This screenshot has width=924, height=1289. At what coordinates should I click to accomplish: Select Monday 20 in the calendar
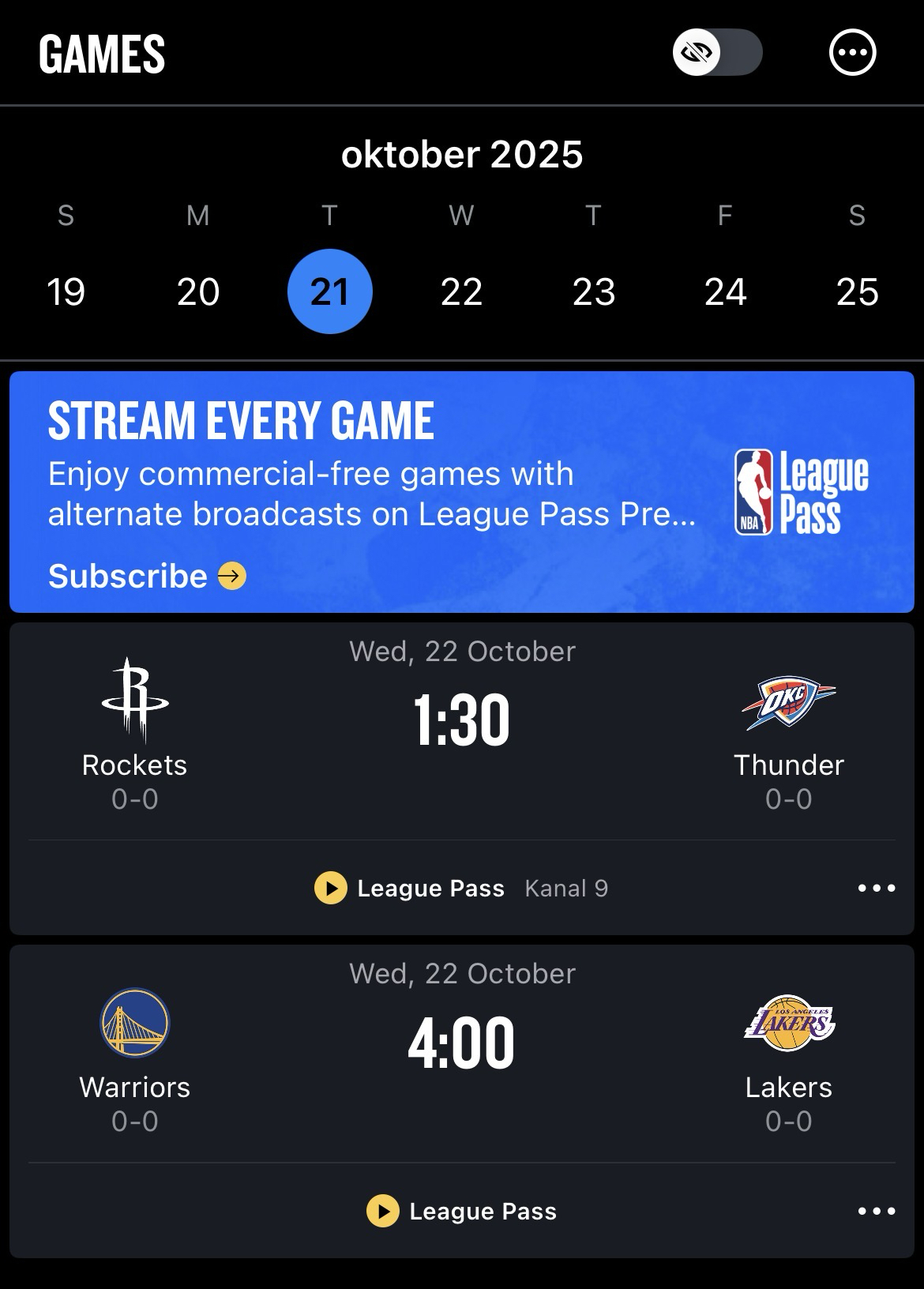[x=197, y=292]
